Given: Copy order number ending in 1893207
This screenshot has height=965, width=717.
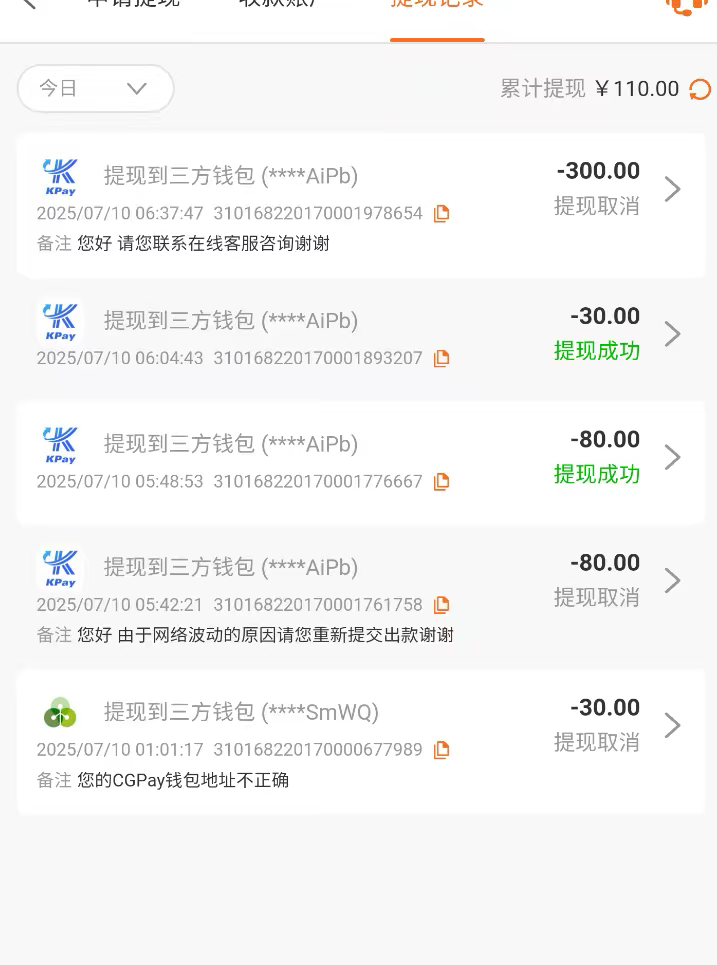Looking at the screenshot, I should click(441, 358).
